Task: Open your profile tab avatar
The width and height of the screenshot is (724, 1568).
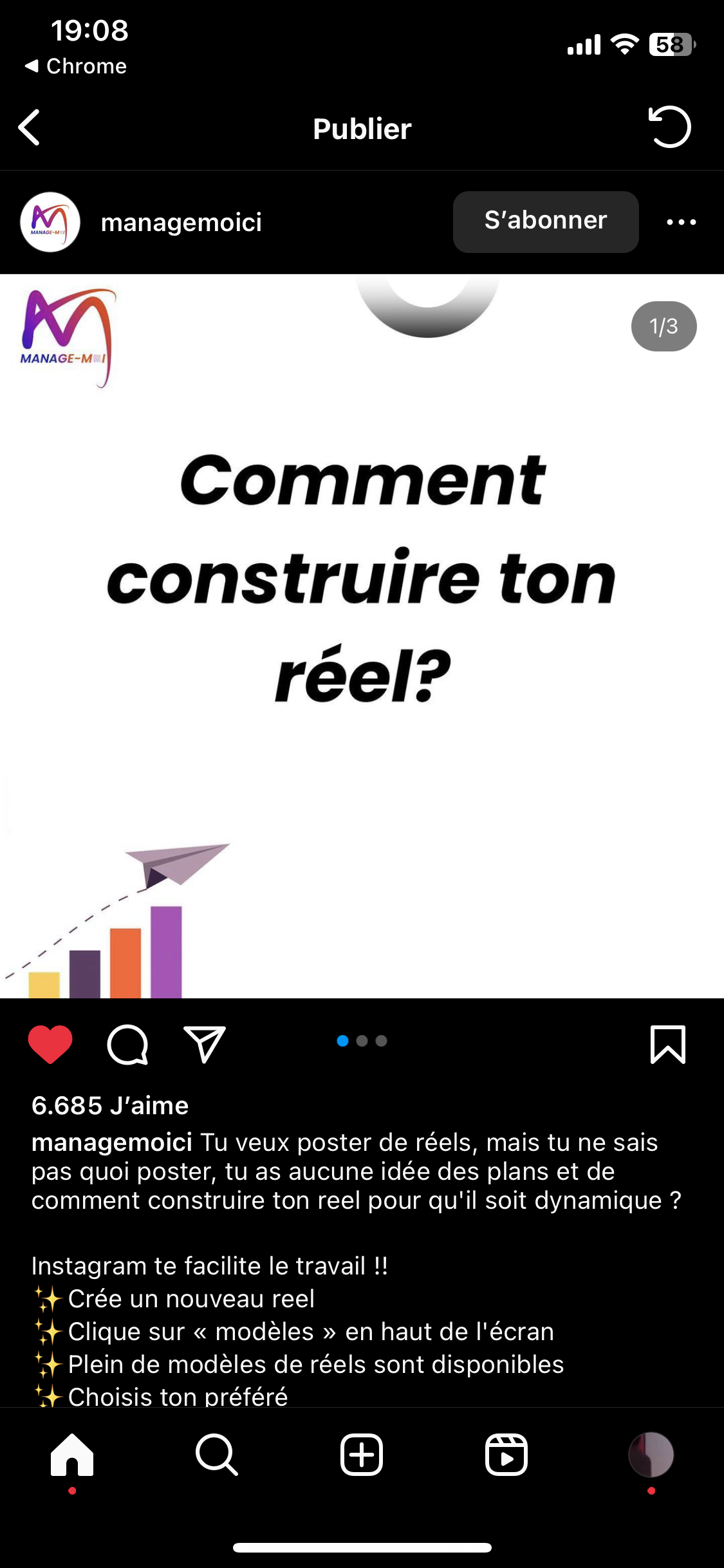Action: [x=651, y=1455]
